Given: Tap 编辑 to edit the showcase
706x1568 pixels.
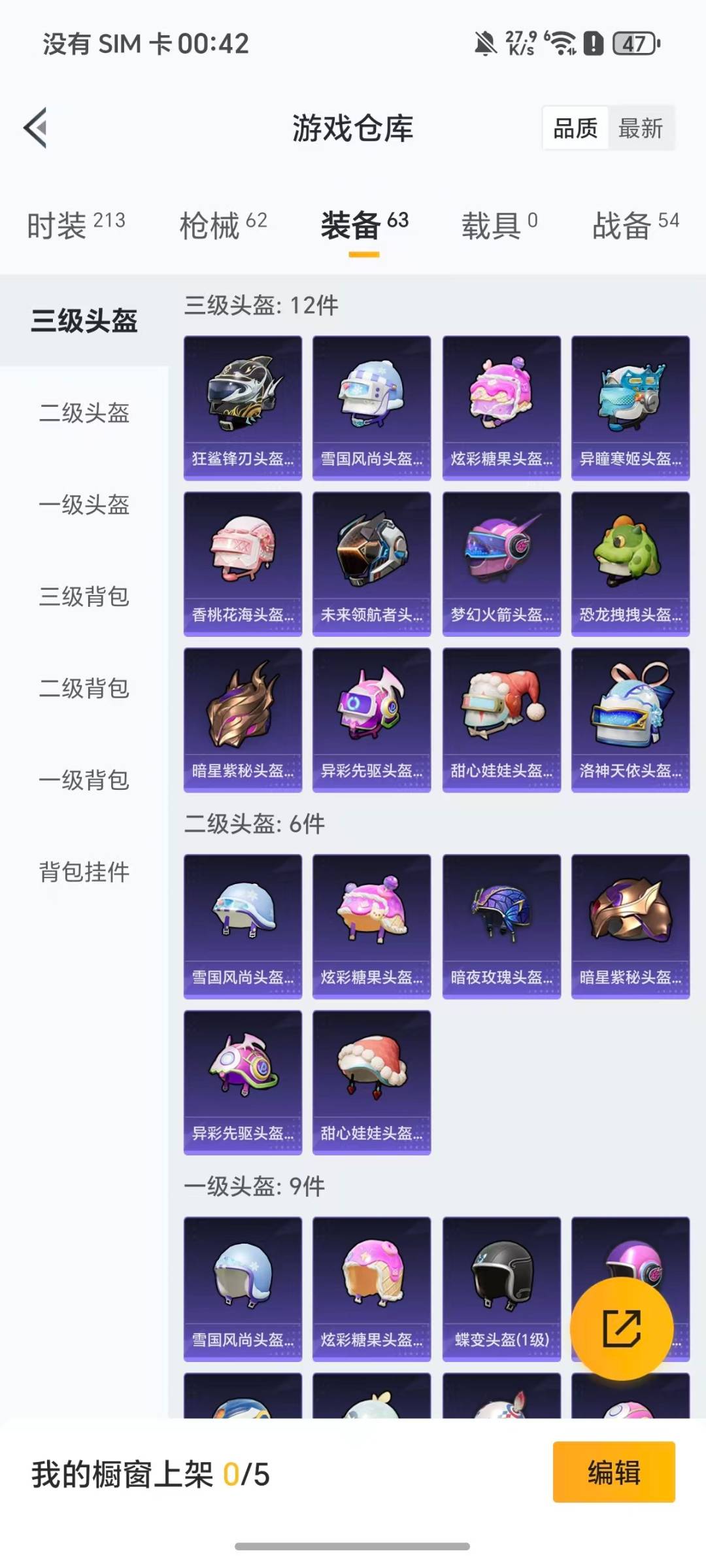Looking at the screenshot, I should pos(613,1472).
